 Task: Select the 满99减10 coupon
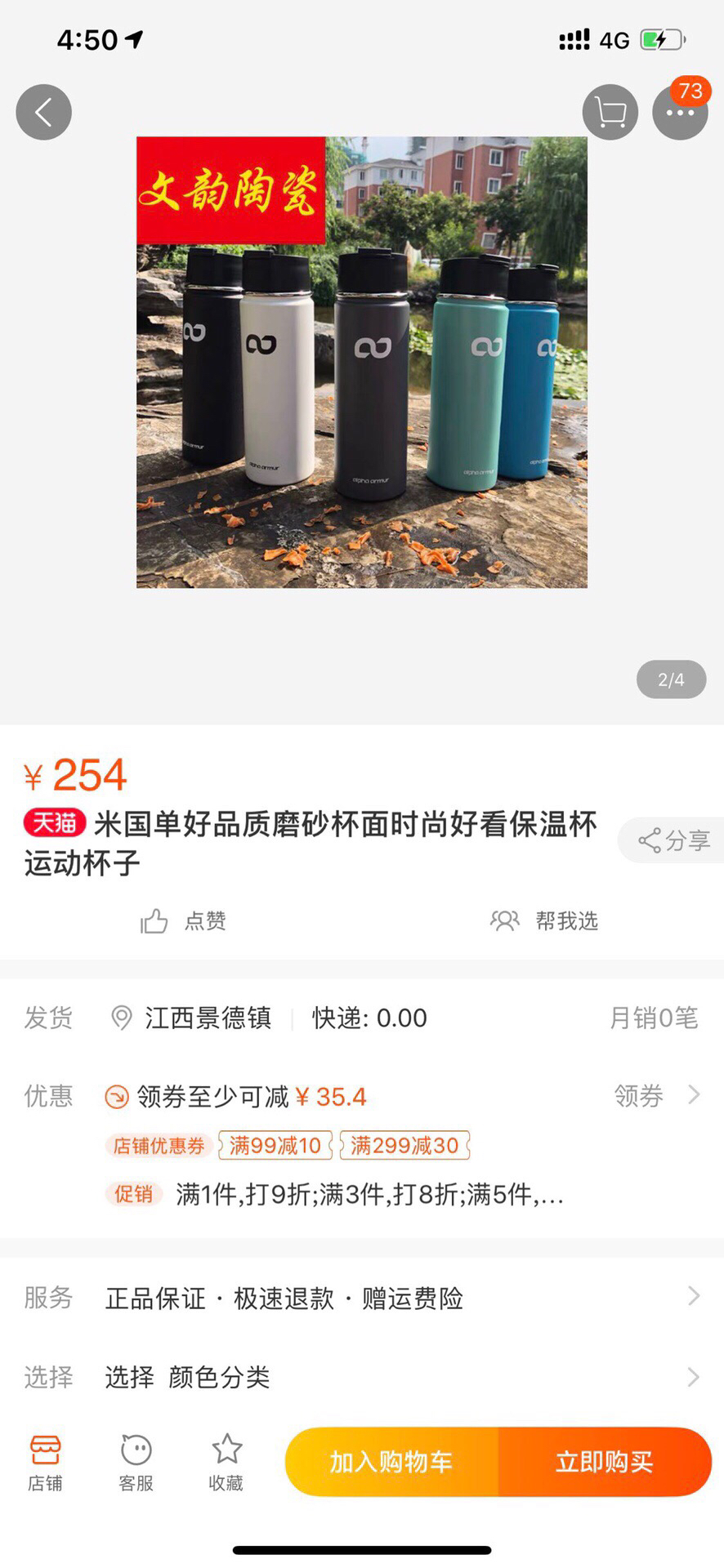pos(275,1146)
